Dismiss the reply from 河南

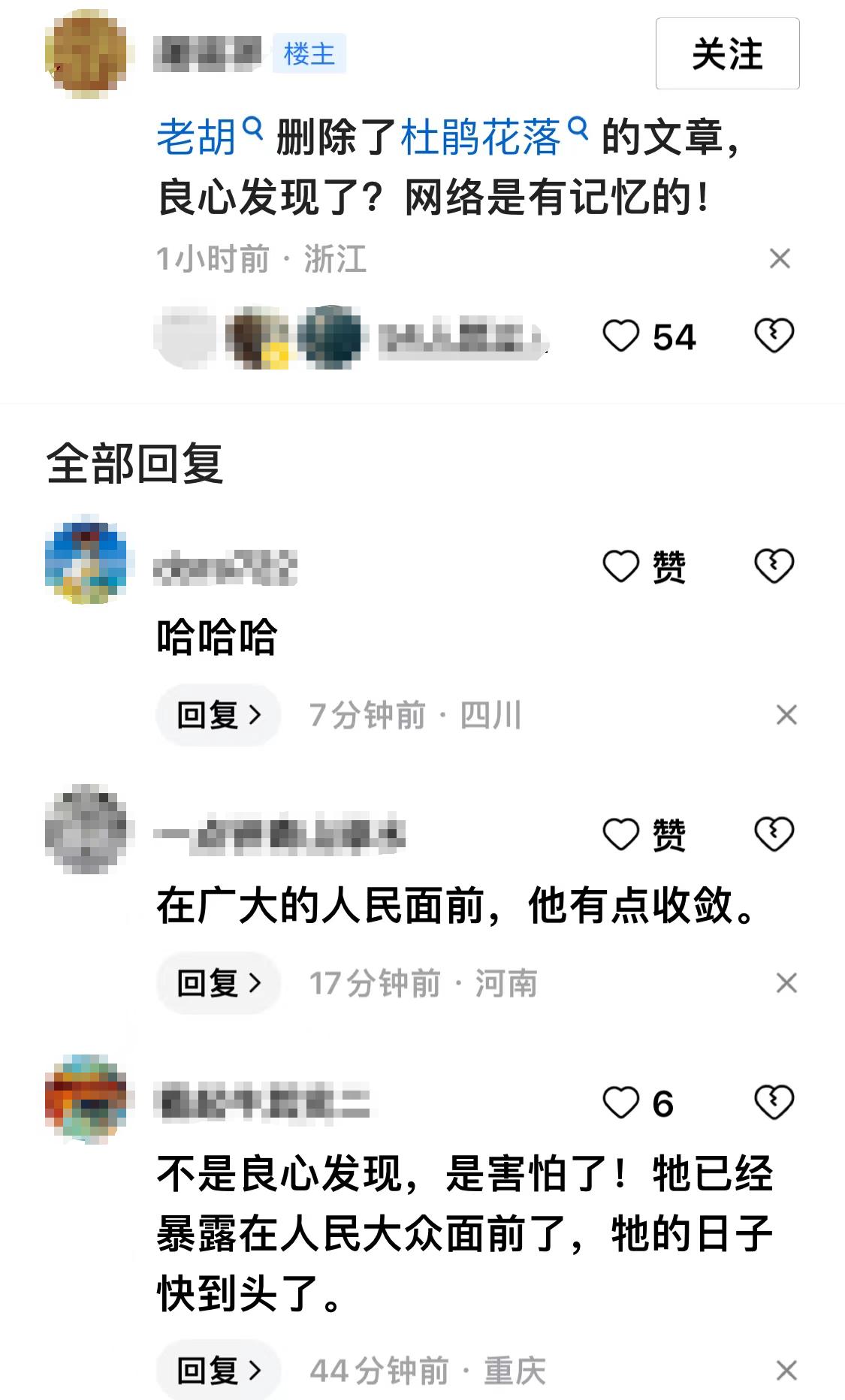coord(786,983)
